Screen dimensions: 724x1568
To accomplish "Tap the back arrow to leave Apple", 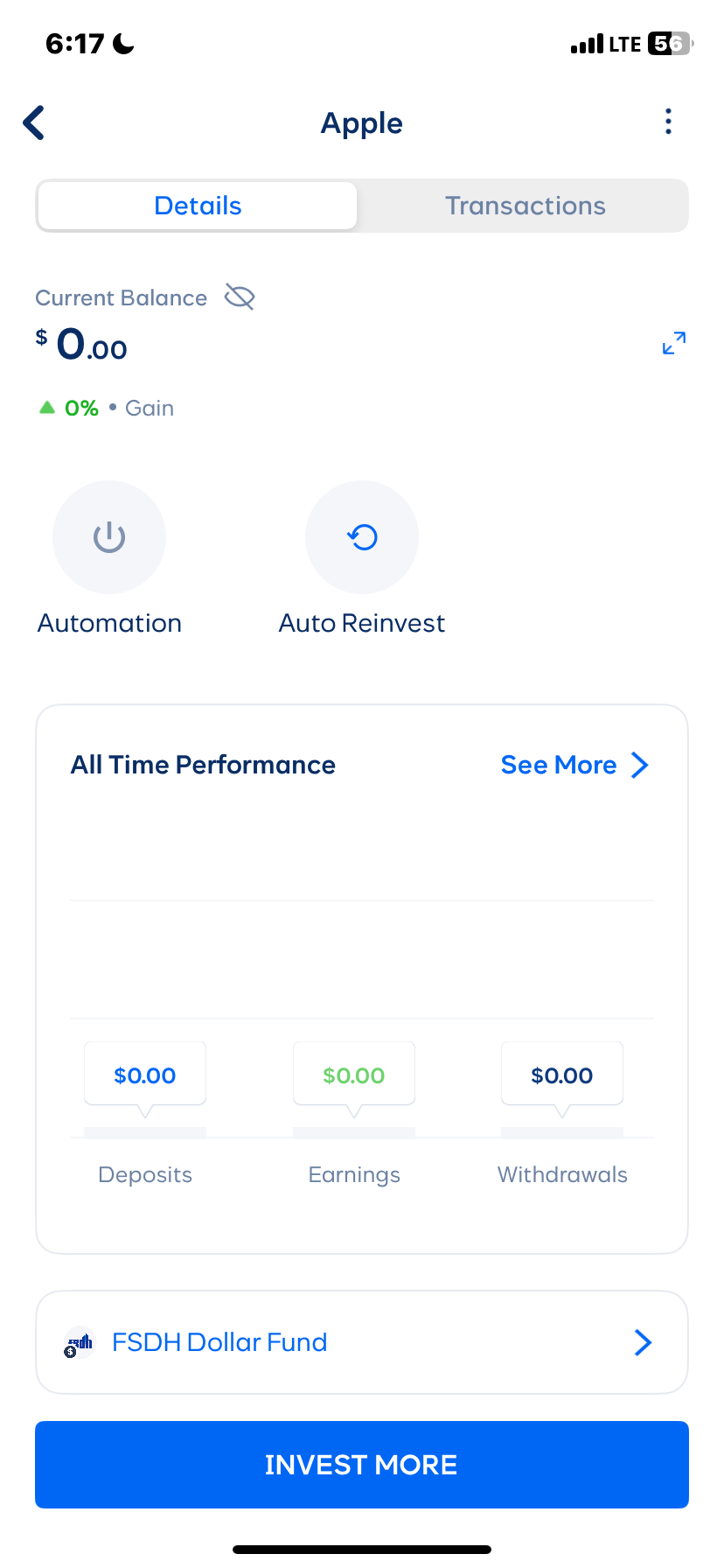I will (x=32, y=122).
